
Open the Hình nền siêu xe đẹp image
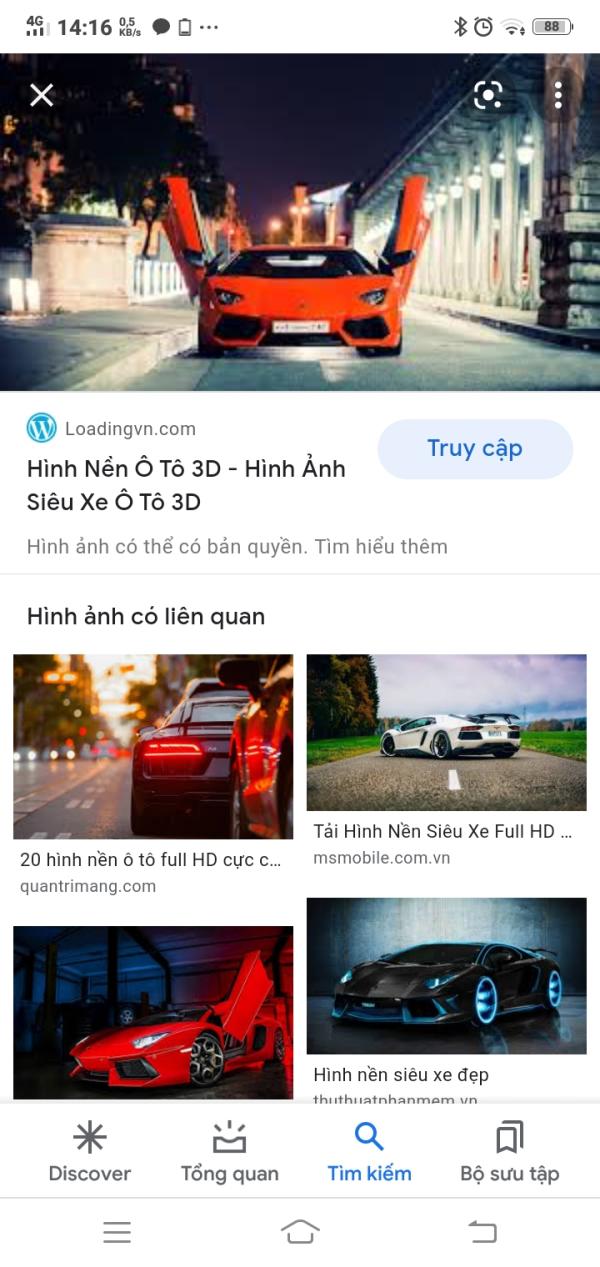[x=446, y=976]
